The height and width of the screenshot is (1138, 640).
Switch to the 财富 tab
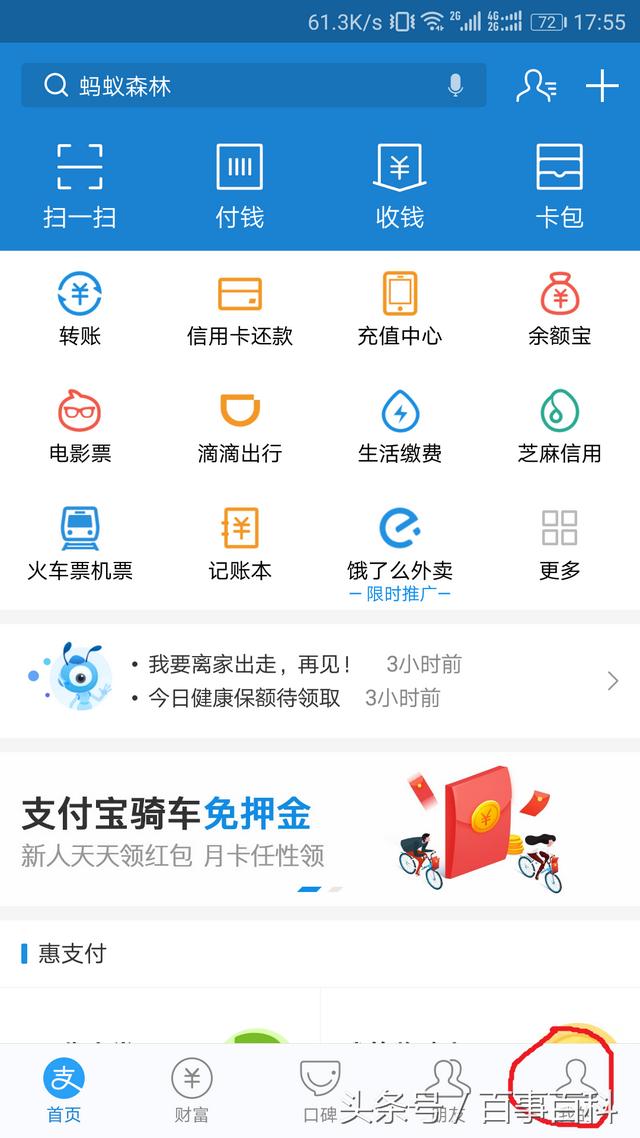coord(191,1090)
